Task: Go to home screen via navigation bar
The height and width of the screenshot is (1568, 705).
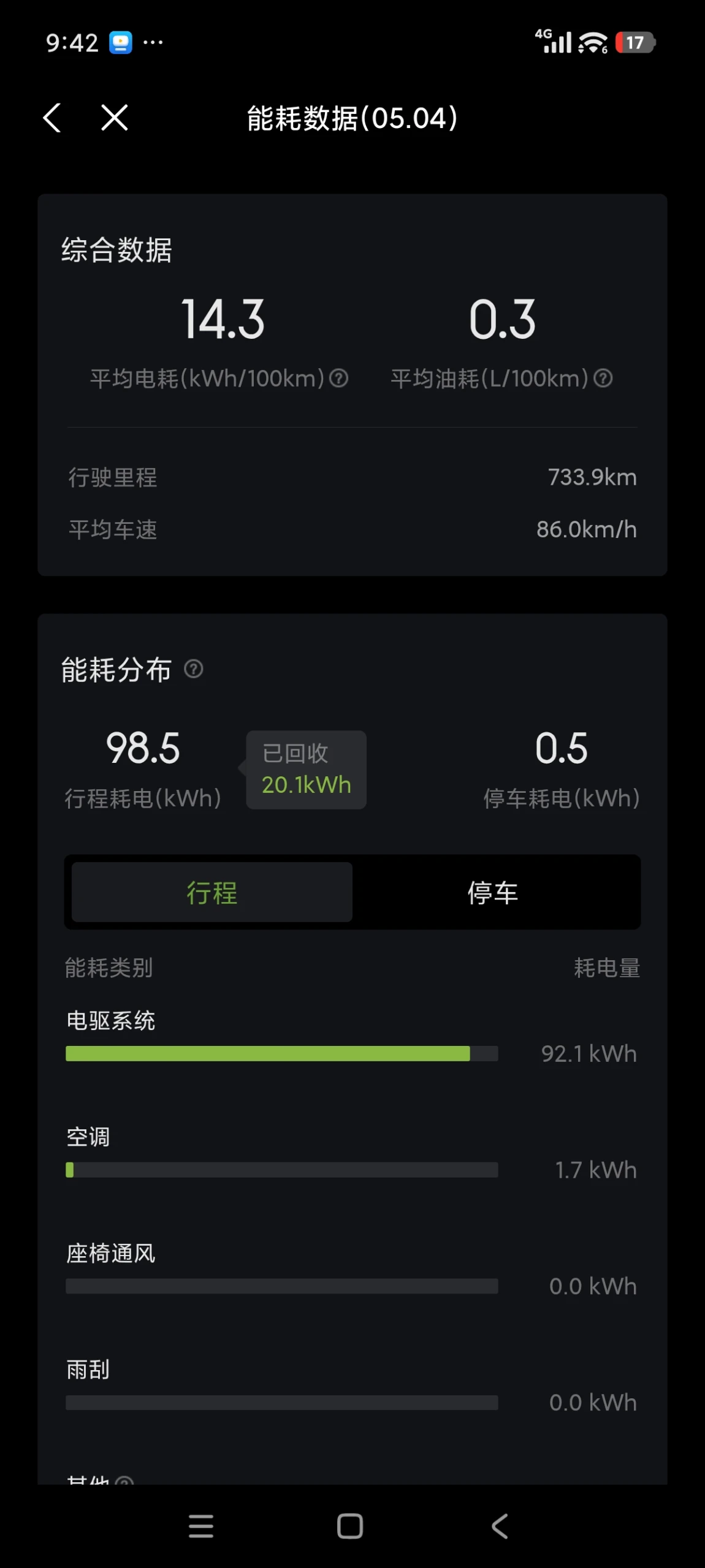Action: [350, 1526]
